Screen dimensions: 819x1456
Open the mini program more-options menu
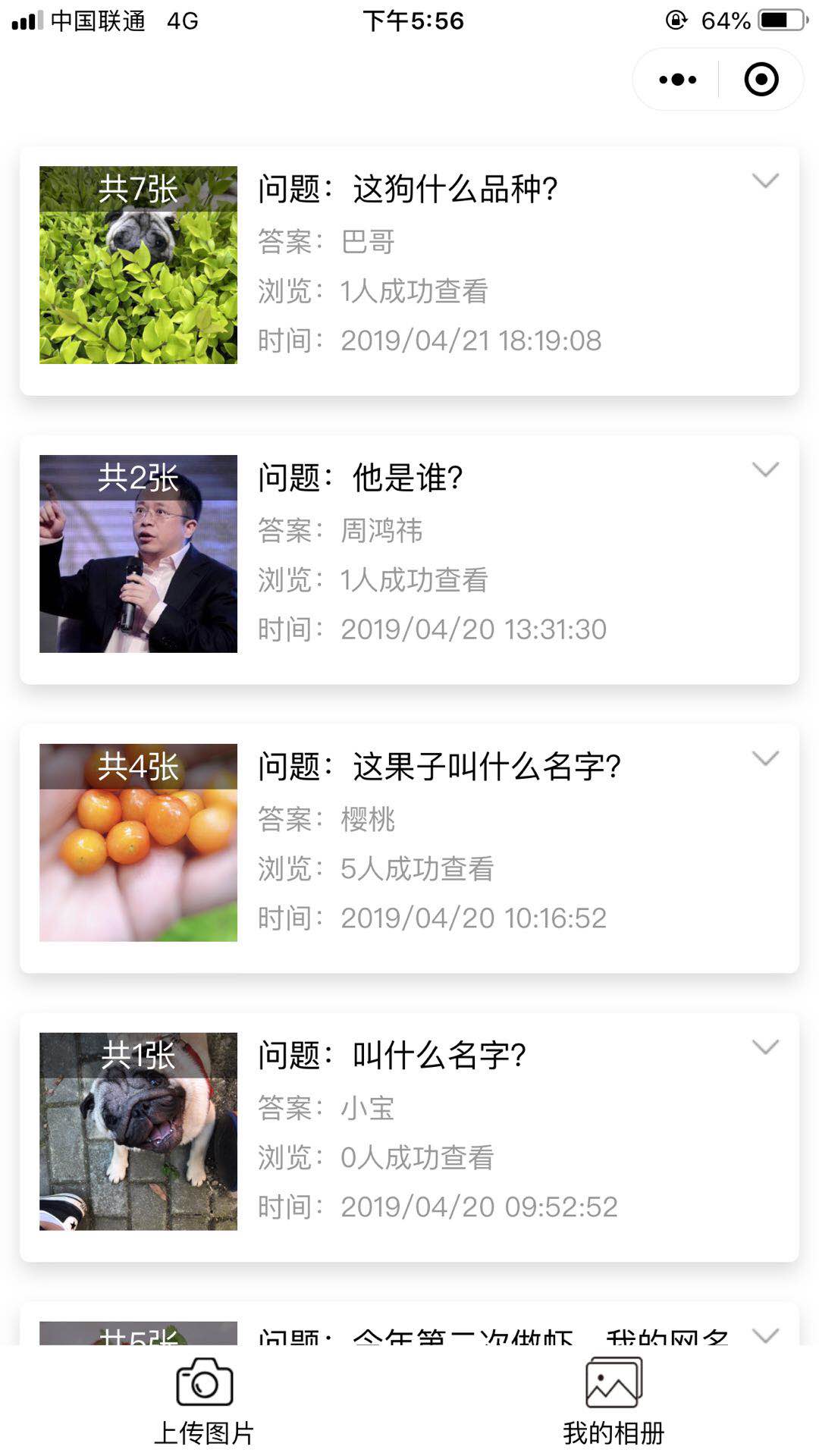677,80
